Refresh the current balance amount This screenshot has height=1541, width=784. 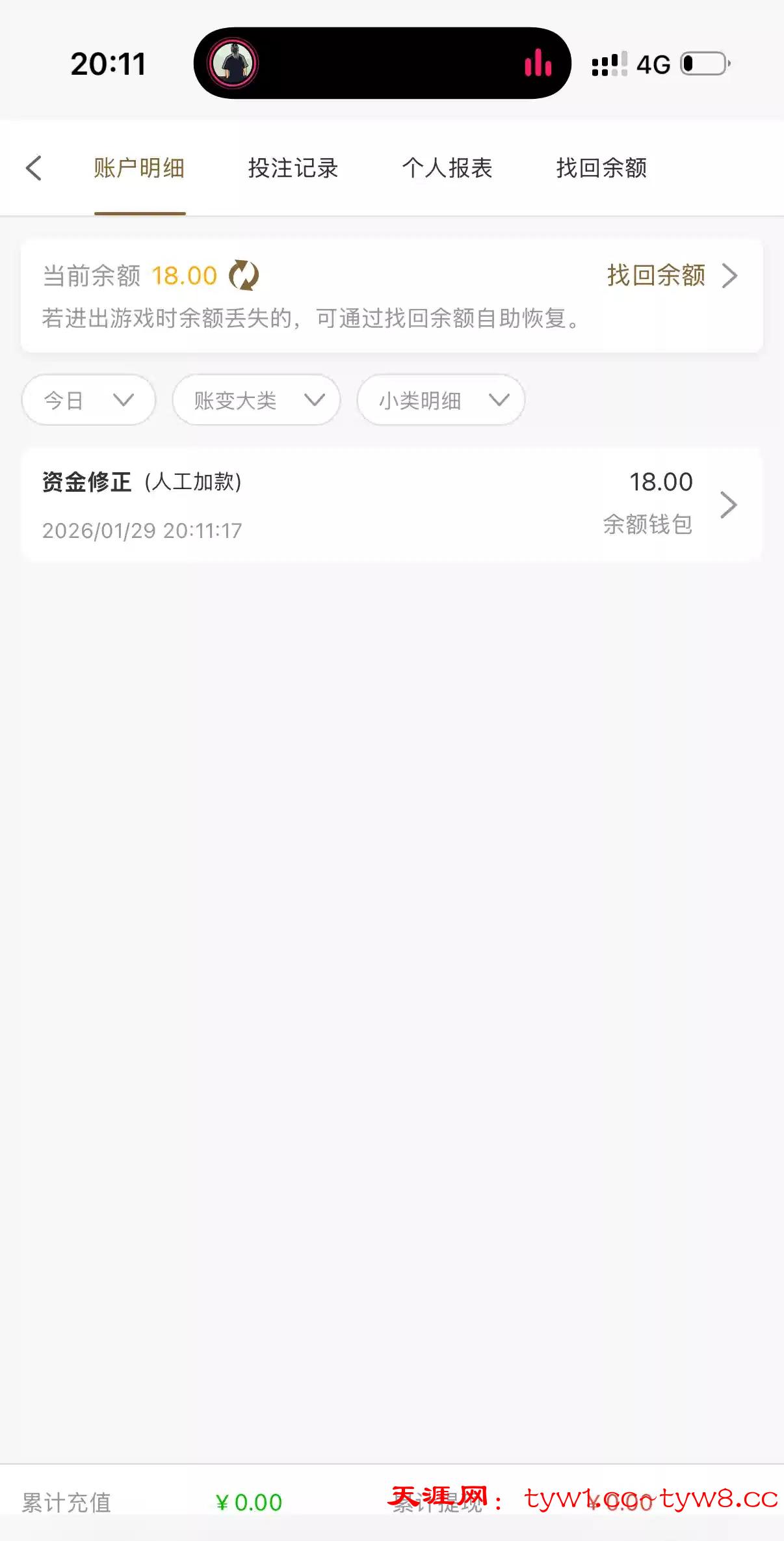point(244,276)
